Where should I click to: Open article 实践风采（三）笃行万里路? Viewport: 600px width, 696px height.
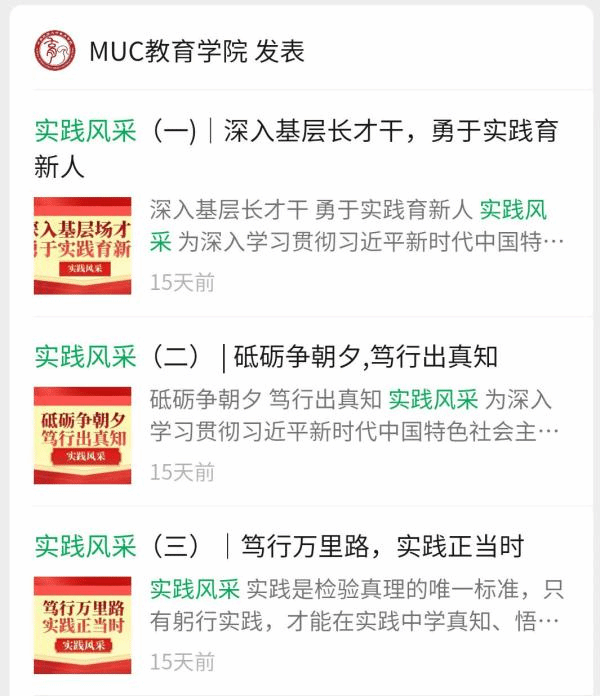(x=280, y=546)
